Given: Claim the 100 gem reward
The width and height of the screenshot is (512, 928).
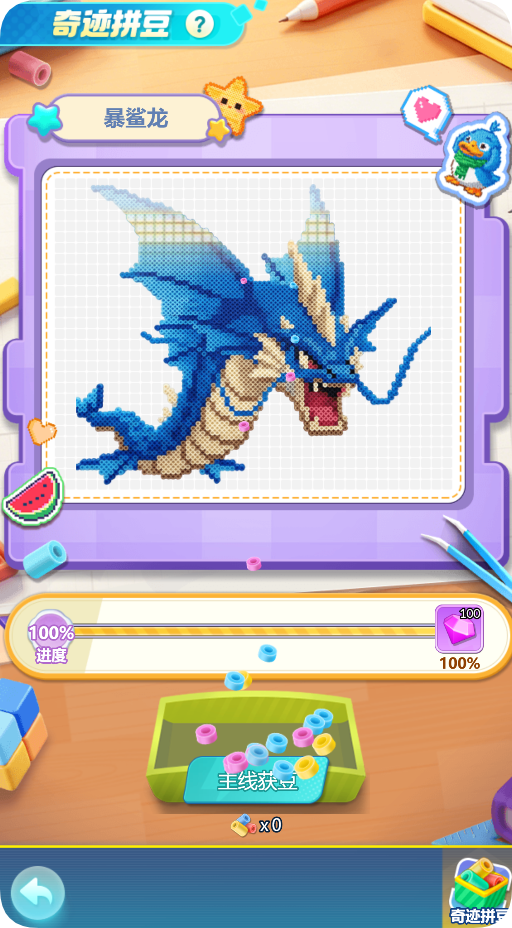Looking at the screenshot, I should coord(459,629).
